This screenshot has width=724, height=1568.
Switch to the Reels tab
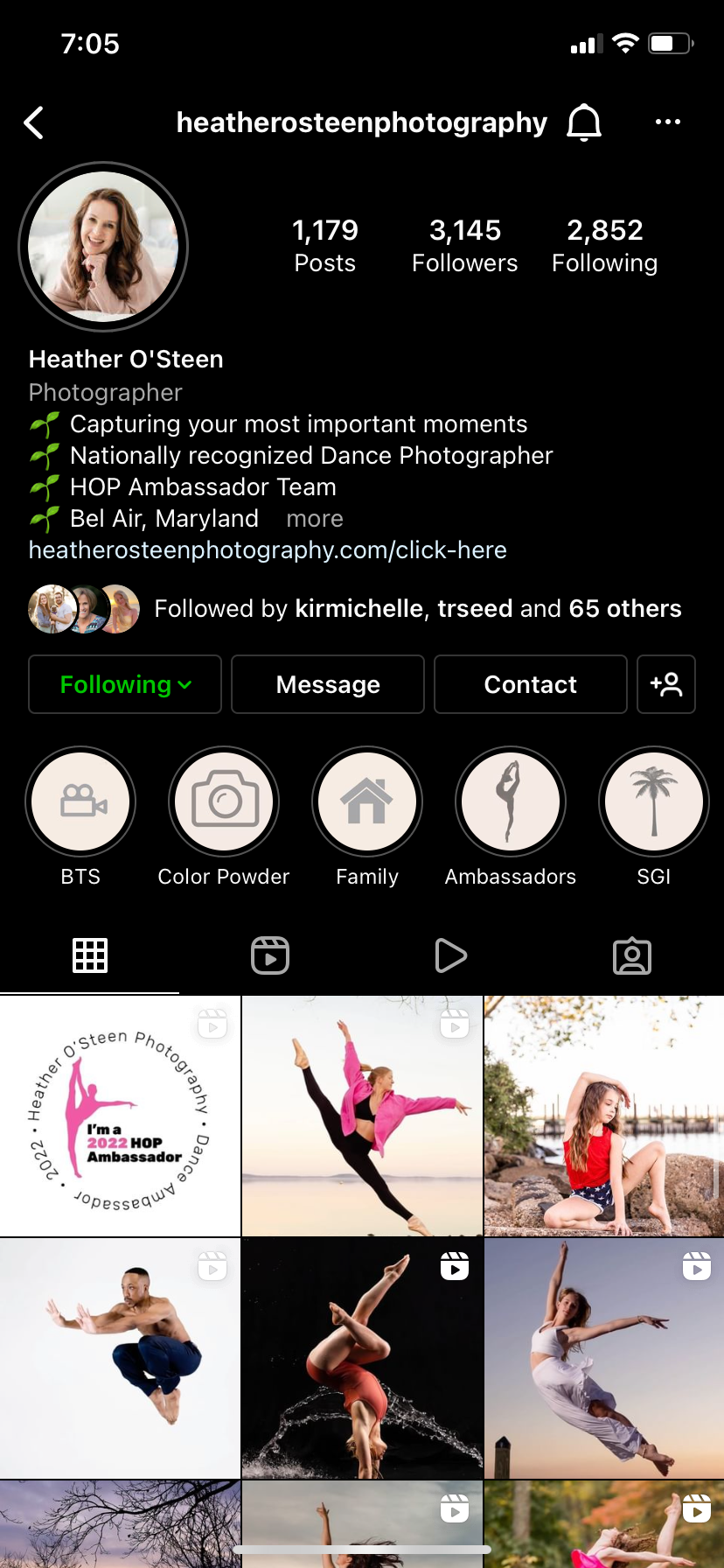pos(270,955)
